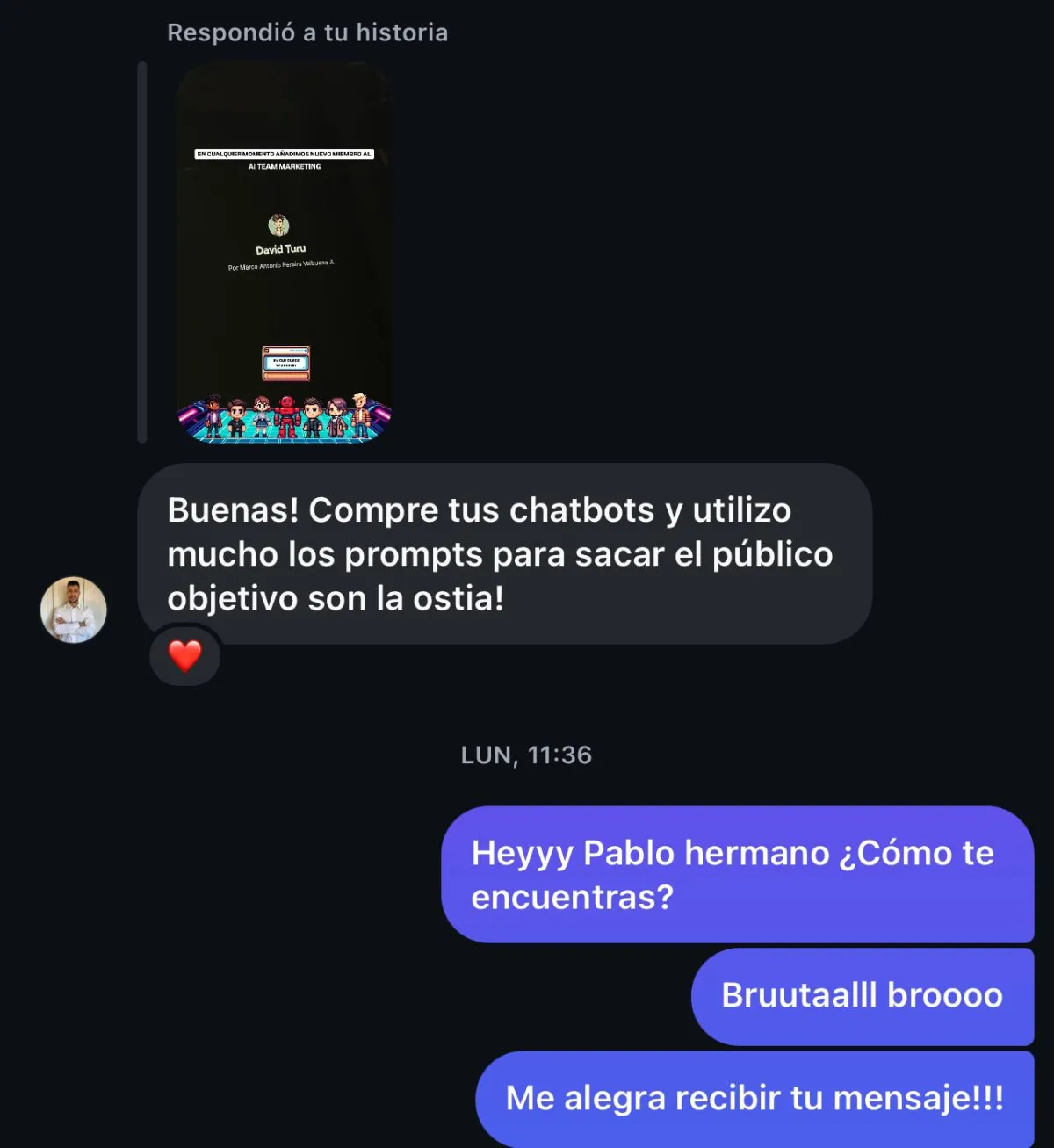Open the replied story preview
Viewport: 1054px width, 1148px height.
(284, 253)
